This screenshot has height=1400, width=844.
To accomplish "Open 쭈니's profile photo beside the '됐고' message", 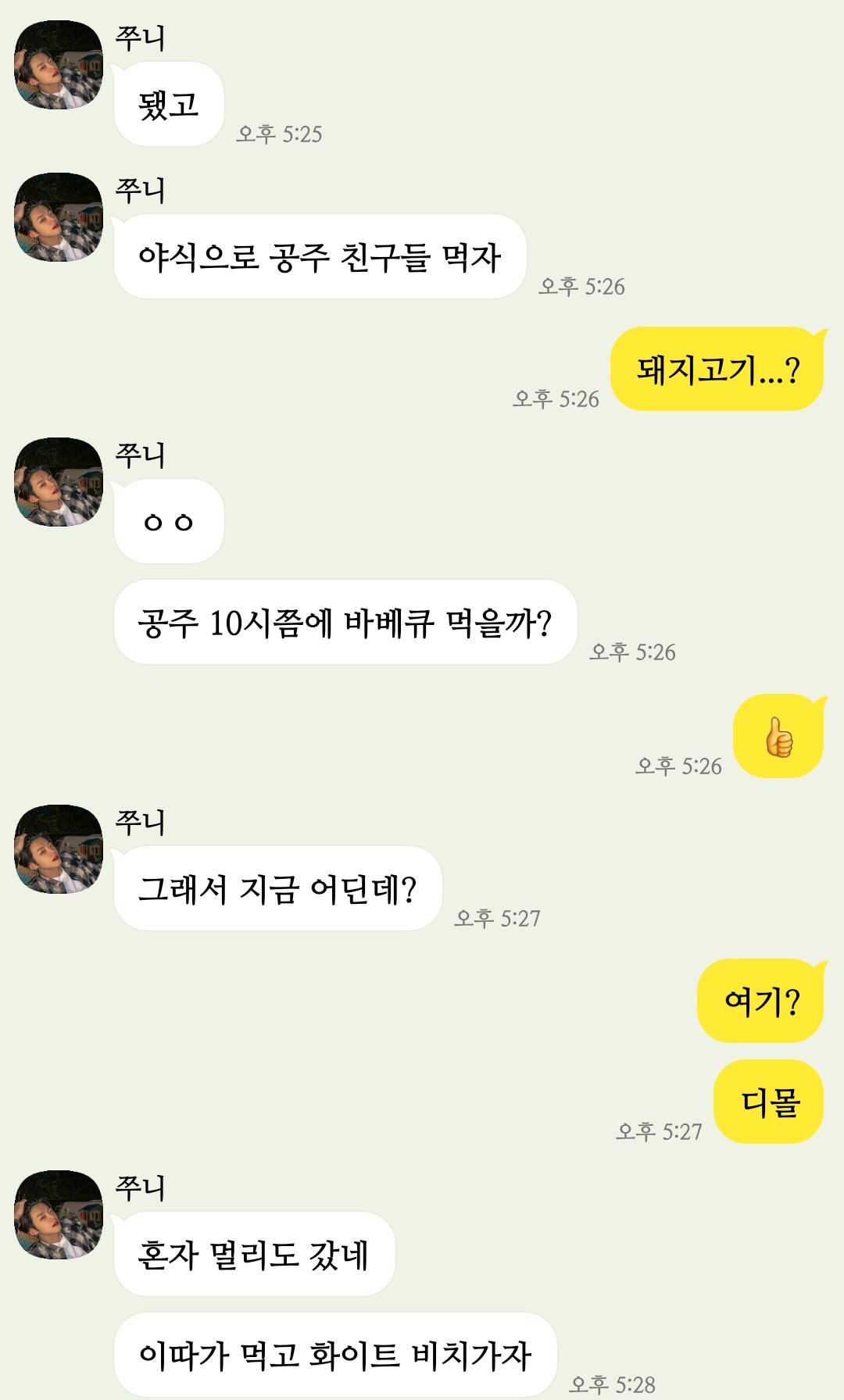I will 59,65.
